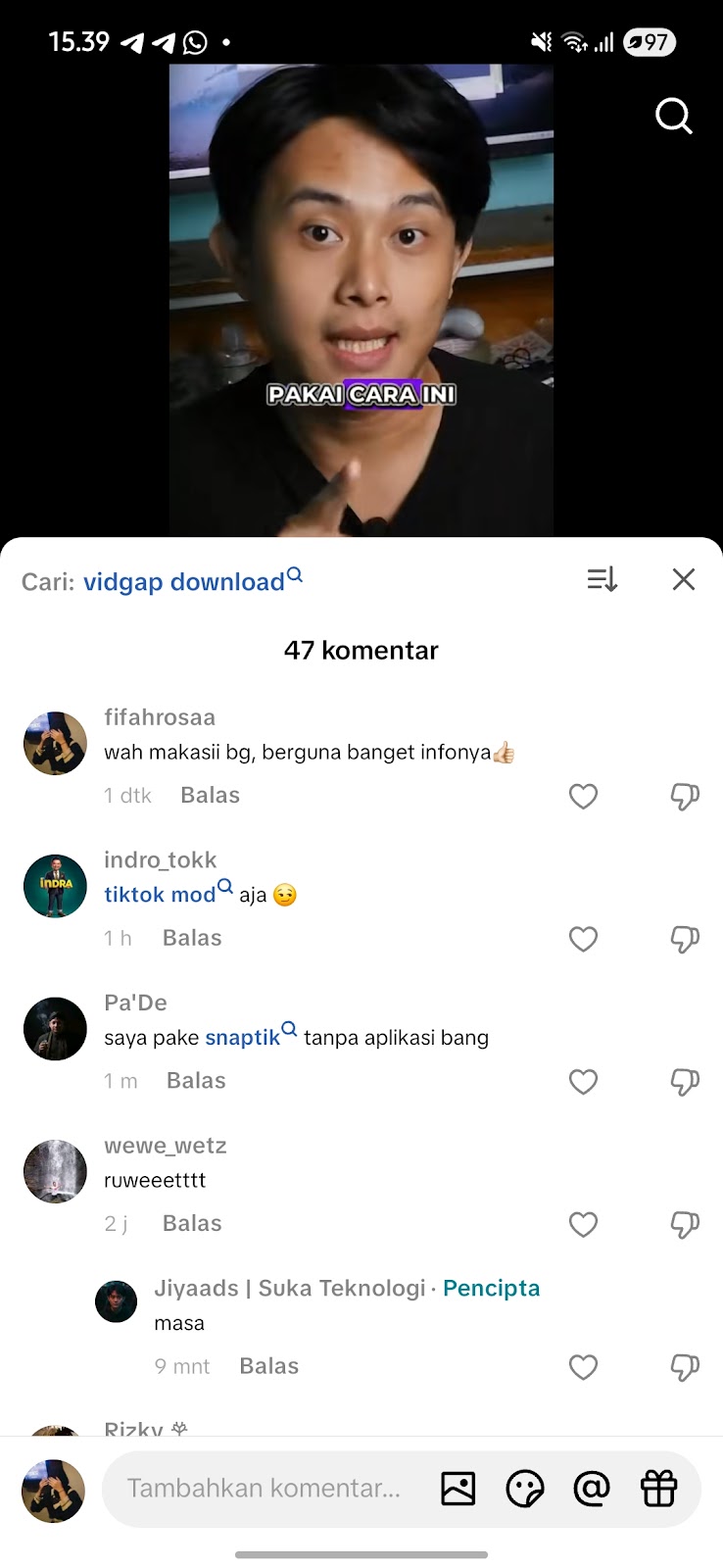Tap the Tambahkan komentar input field
The width and height of the screenshot is (723, 1568).
tap(265, 1489)
